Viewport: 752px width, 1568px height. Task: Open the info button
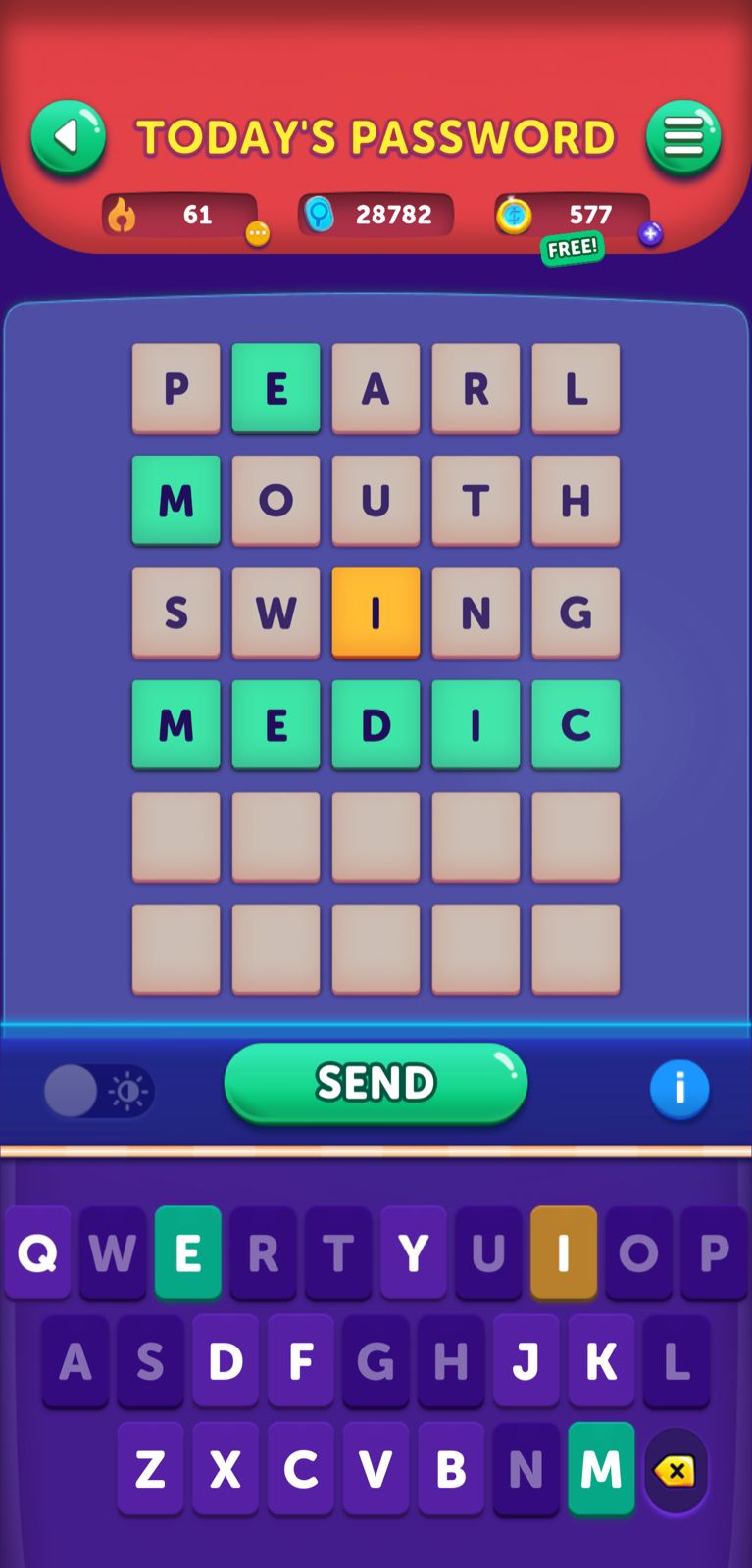[678, 1089]
